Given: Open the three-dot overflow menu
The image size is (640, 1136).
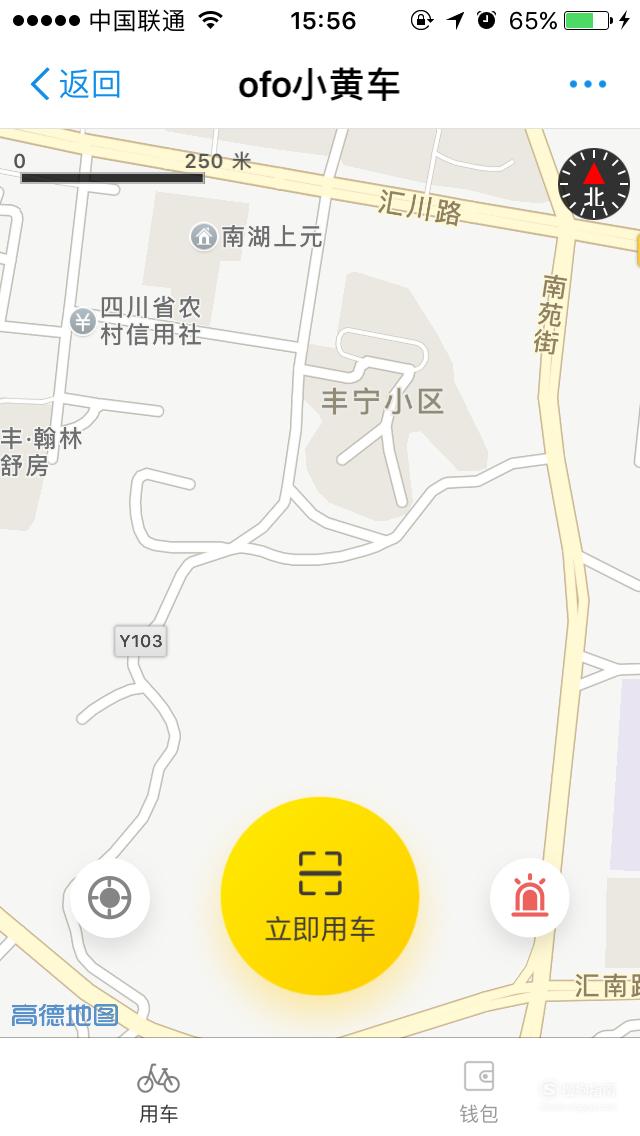Looking at the screenshot, I should click(588, 84).
